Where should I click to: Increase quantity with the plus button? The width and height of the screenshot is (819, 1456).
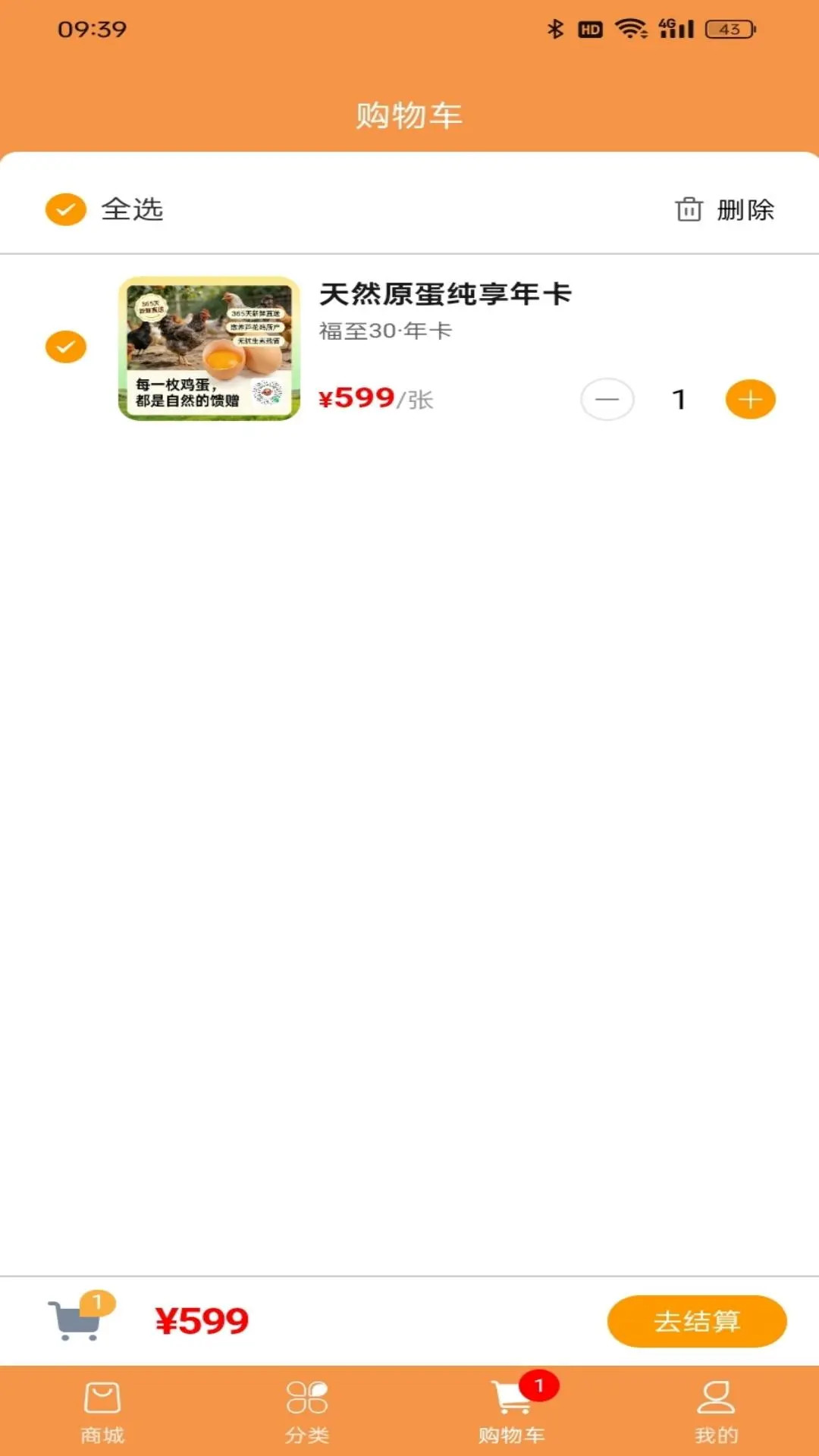(x=751, y=400)
